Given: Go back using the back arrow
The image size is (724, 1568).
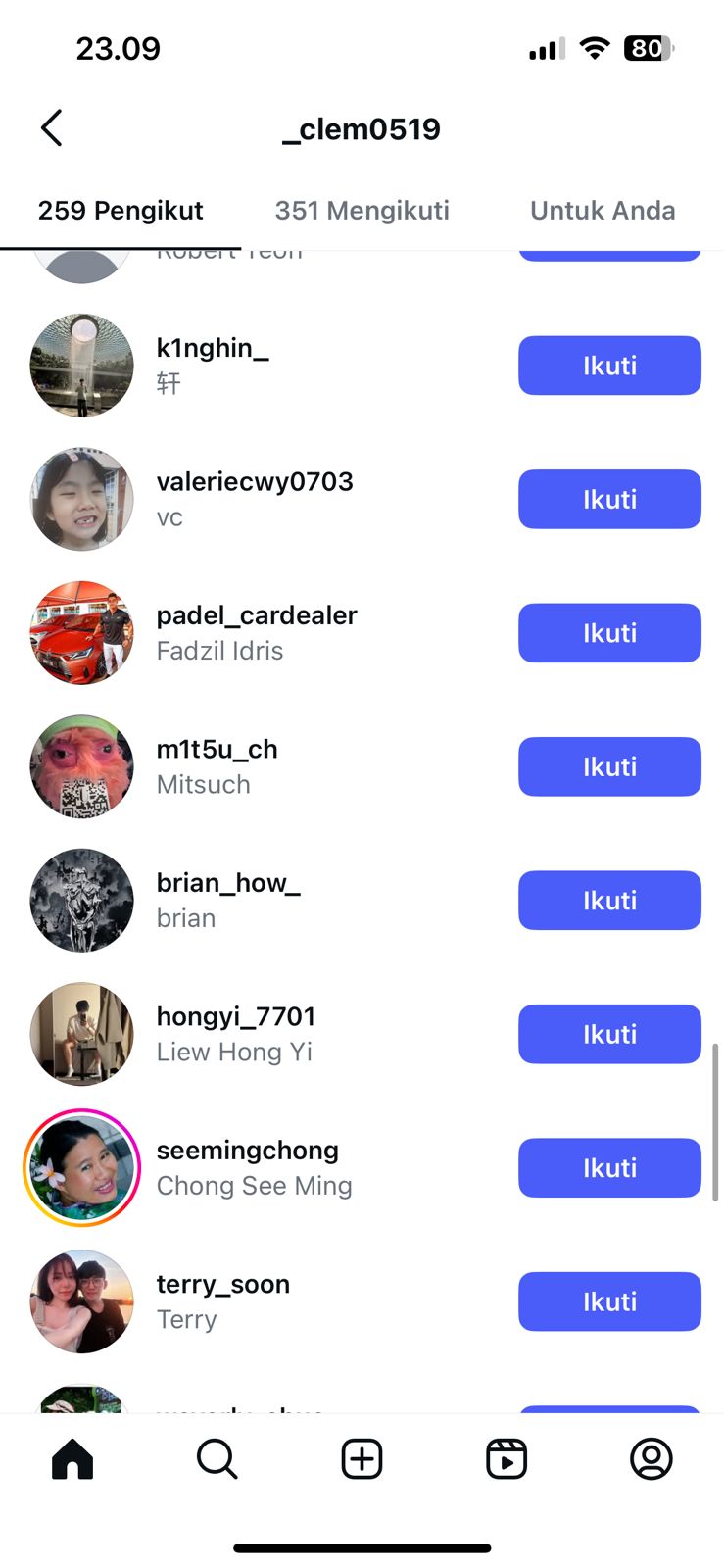Looking at the screenshot, I should (52, 127).
